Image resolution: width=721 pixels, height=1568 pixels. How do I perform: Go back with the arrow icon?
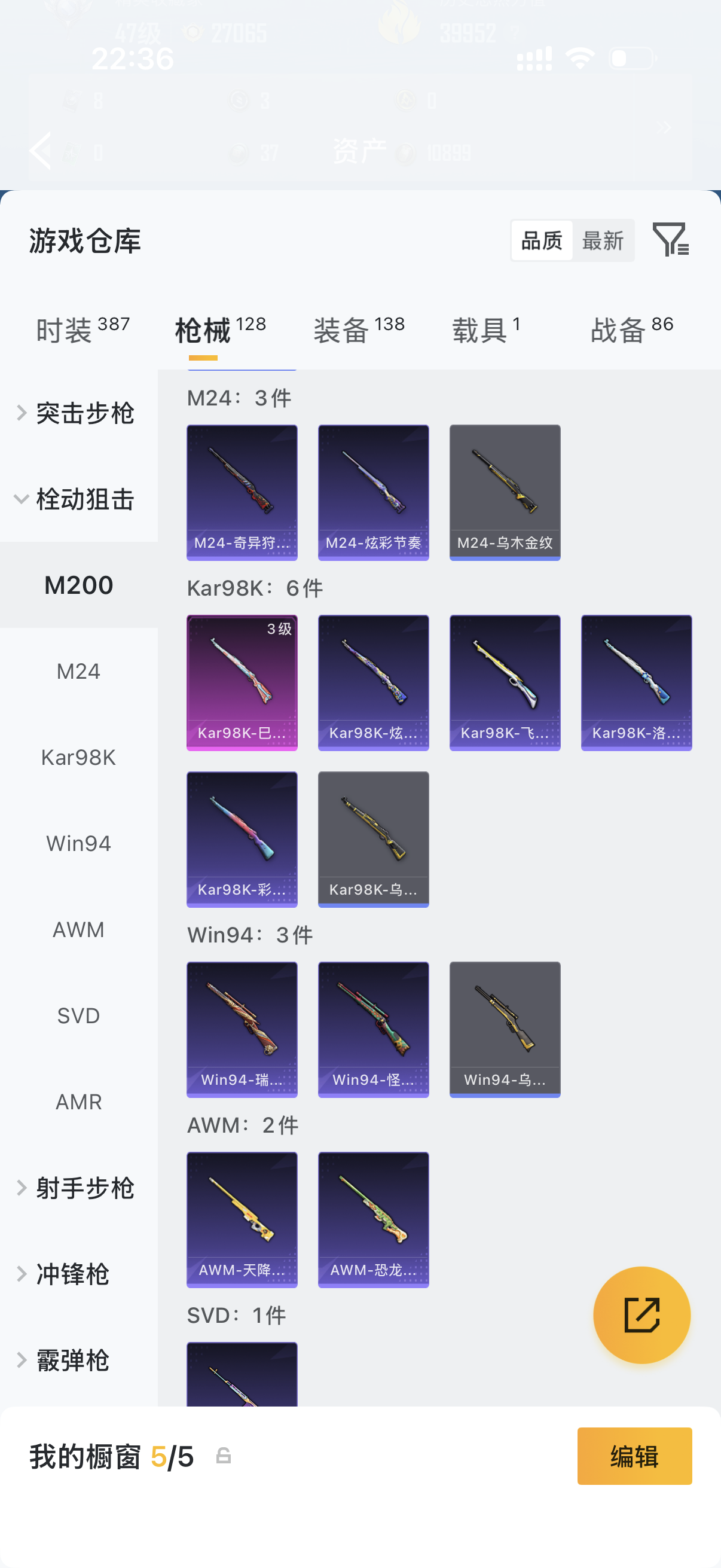(x=41, y=150)
